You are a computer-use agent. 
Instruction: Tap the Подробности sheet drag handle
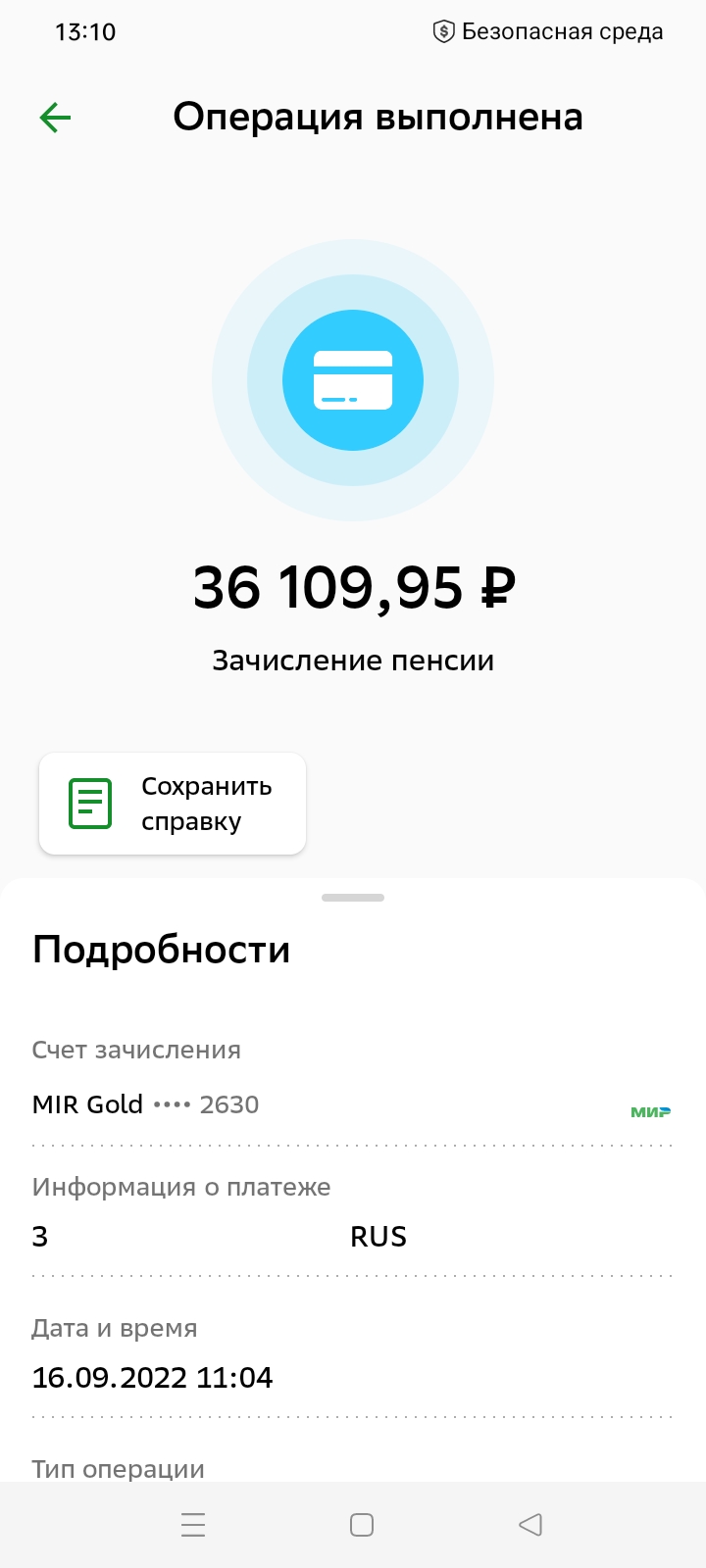[x=353, y=897]
